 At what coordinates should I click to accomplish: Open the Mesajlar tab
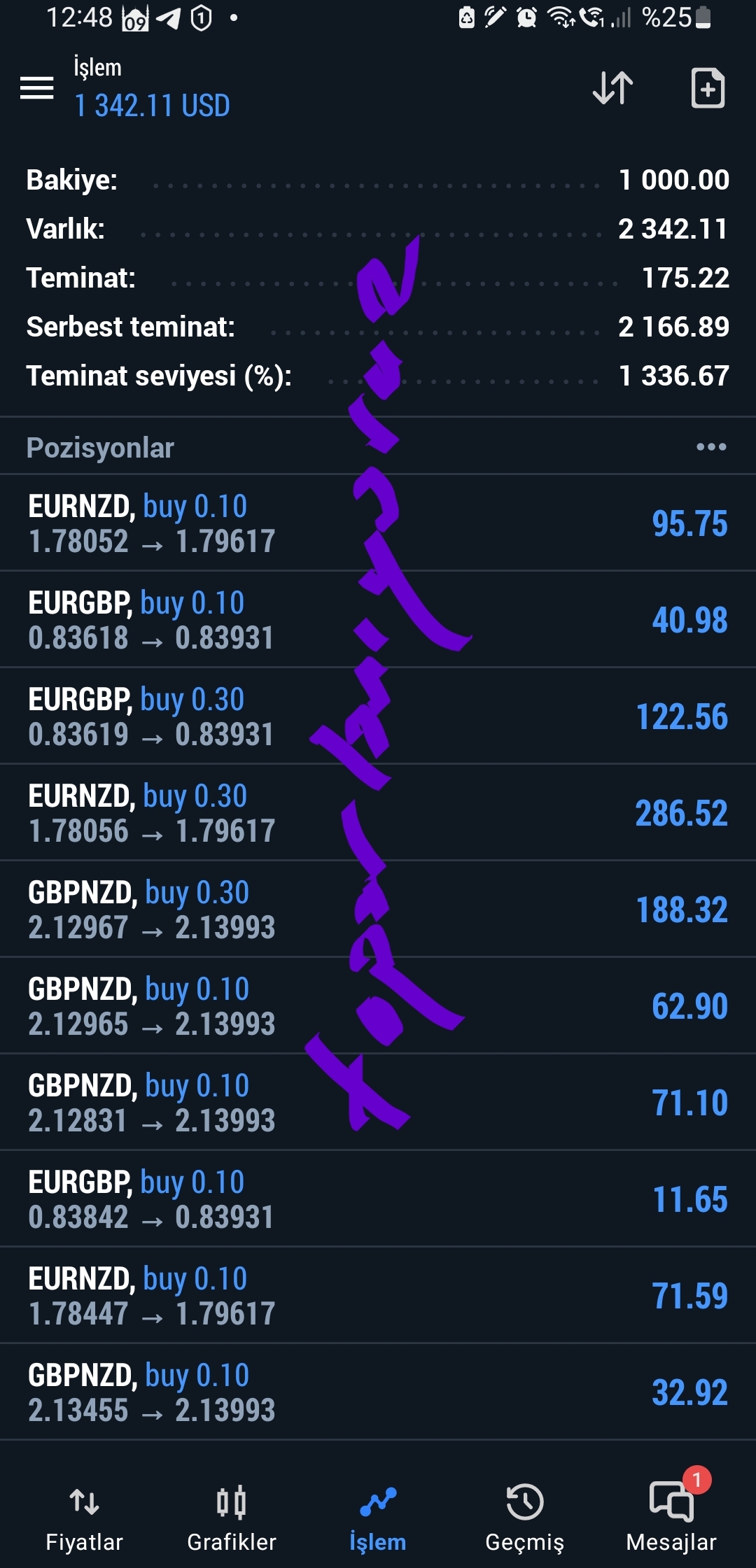[671, 1518]
